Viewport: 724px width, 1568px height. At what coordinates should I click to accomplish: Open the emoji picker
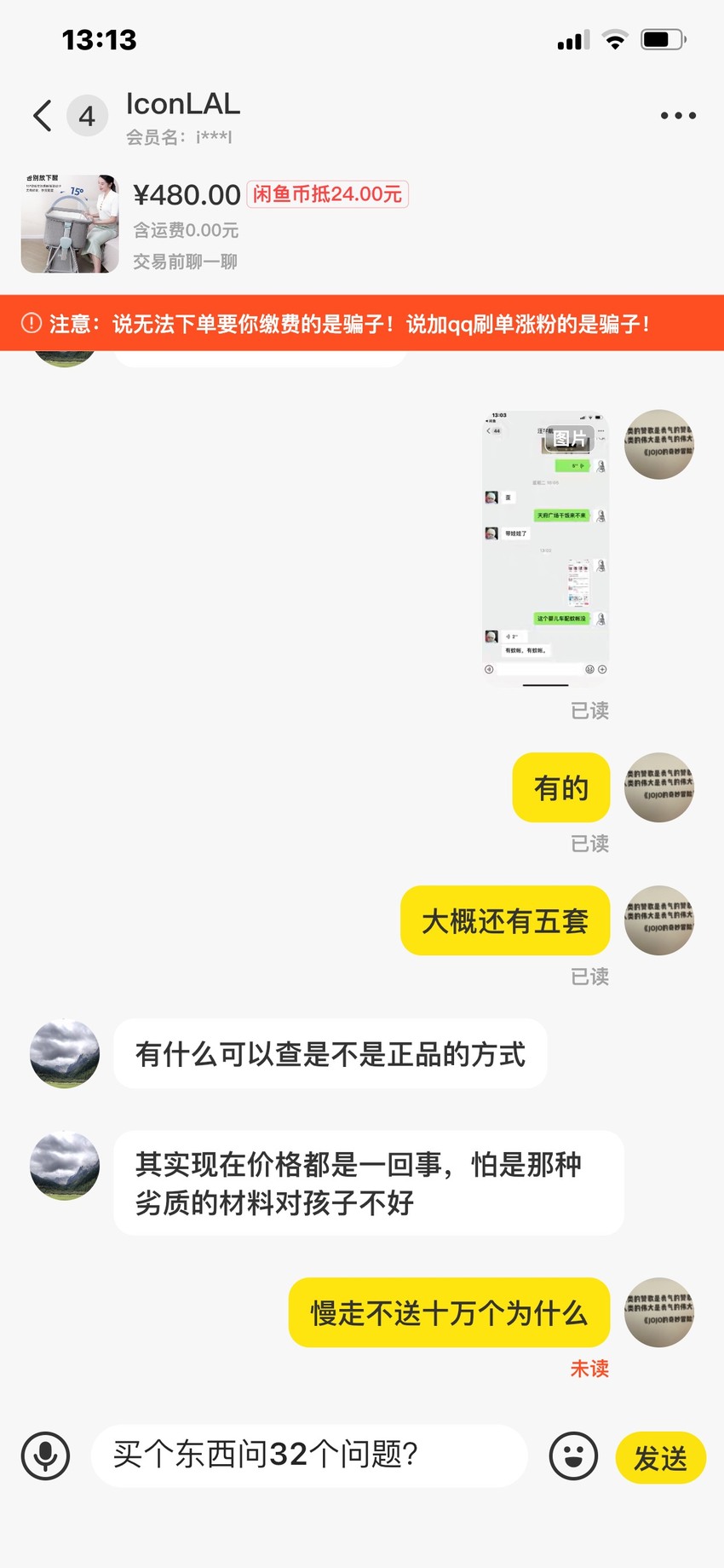(x=573, y=1456)
